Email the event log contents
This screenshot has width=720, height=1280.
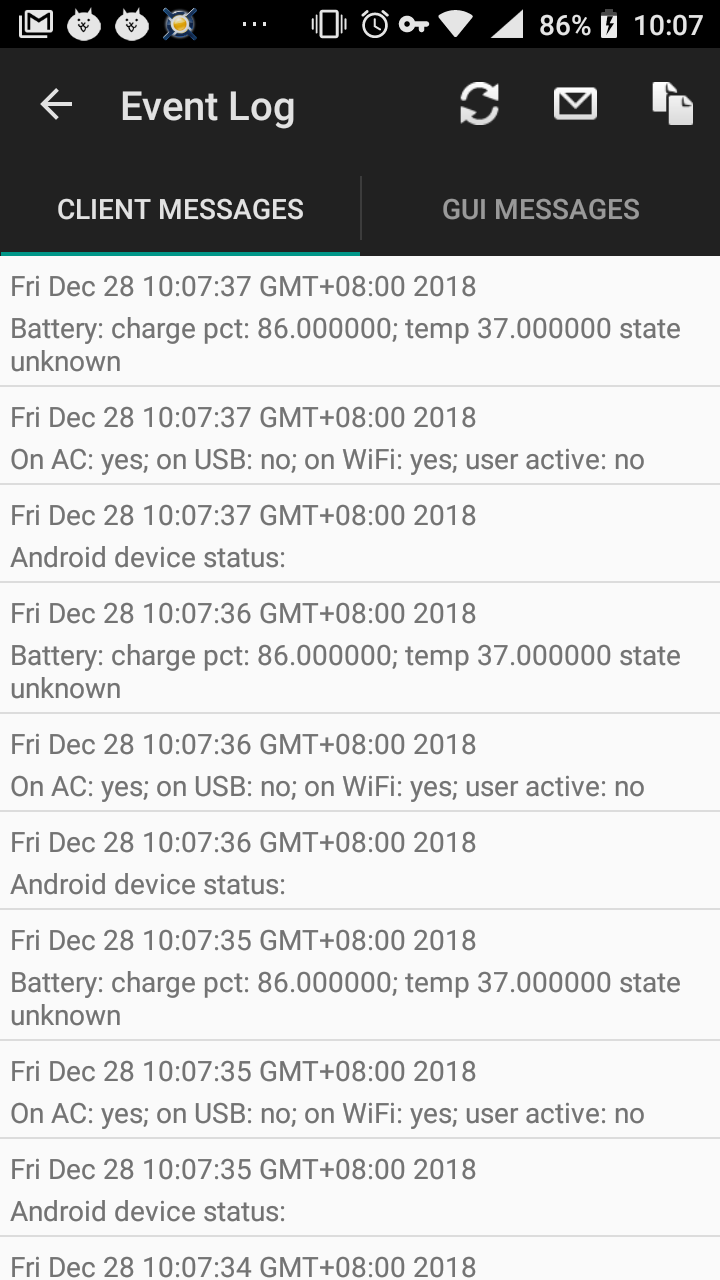(x=575, y=104)
